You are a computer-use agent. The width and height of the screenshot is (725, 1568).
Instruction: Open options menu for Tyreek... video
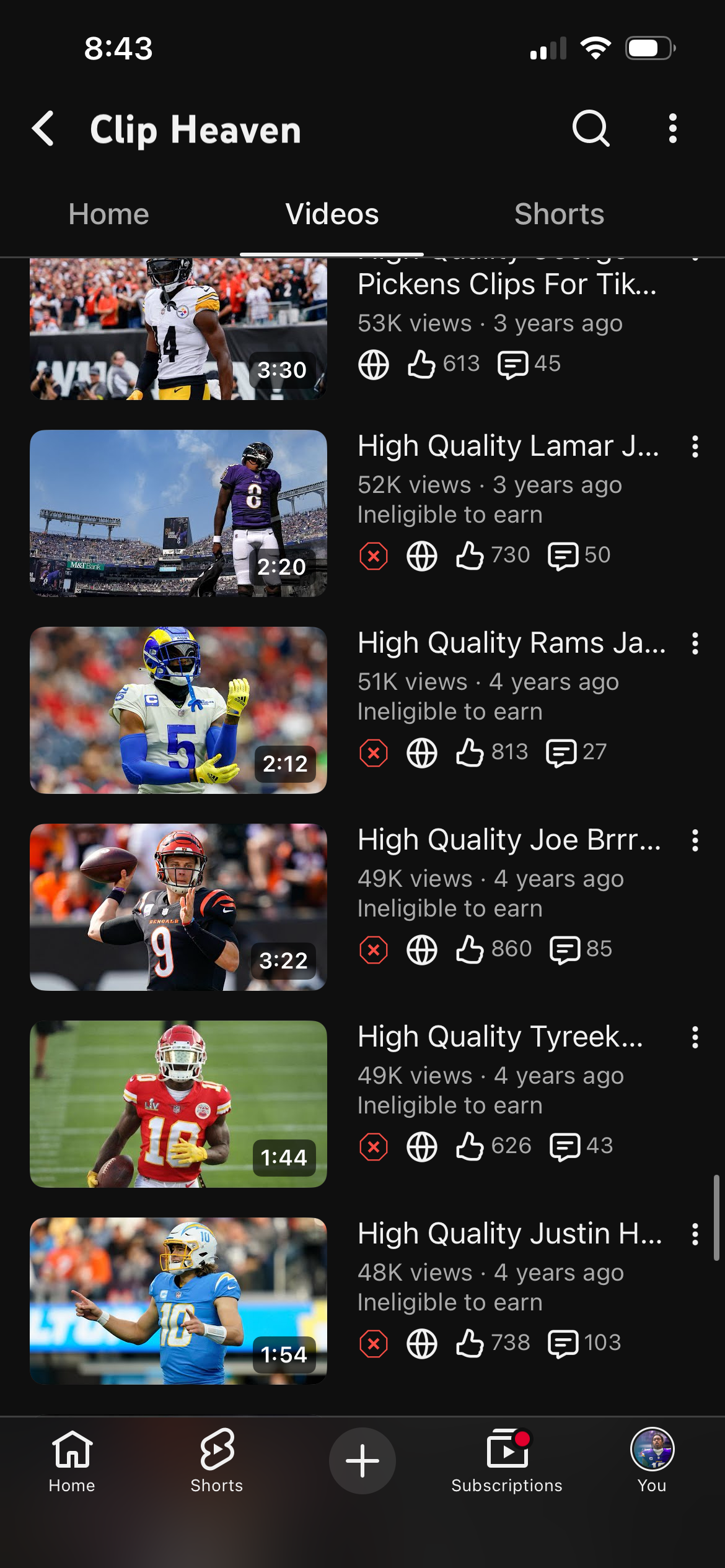(x=695, y=1037)
